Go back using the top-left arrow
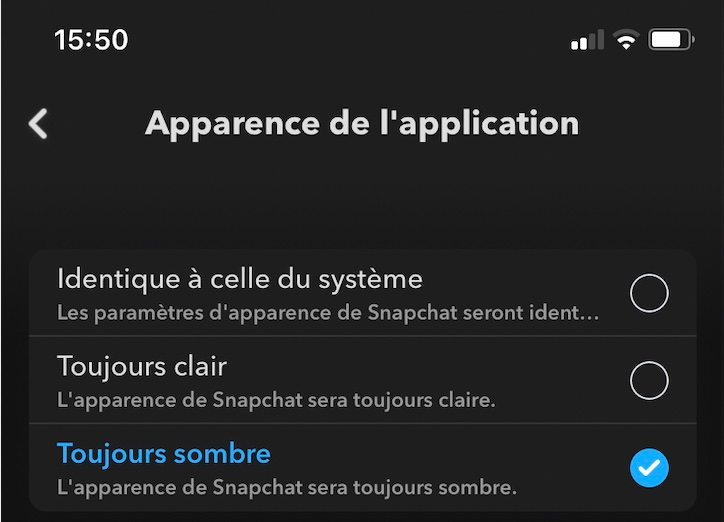This screenshot has height=522, width=724. 38,124
